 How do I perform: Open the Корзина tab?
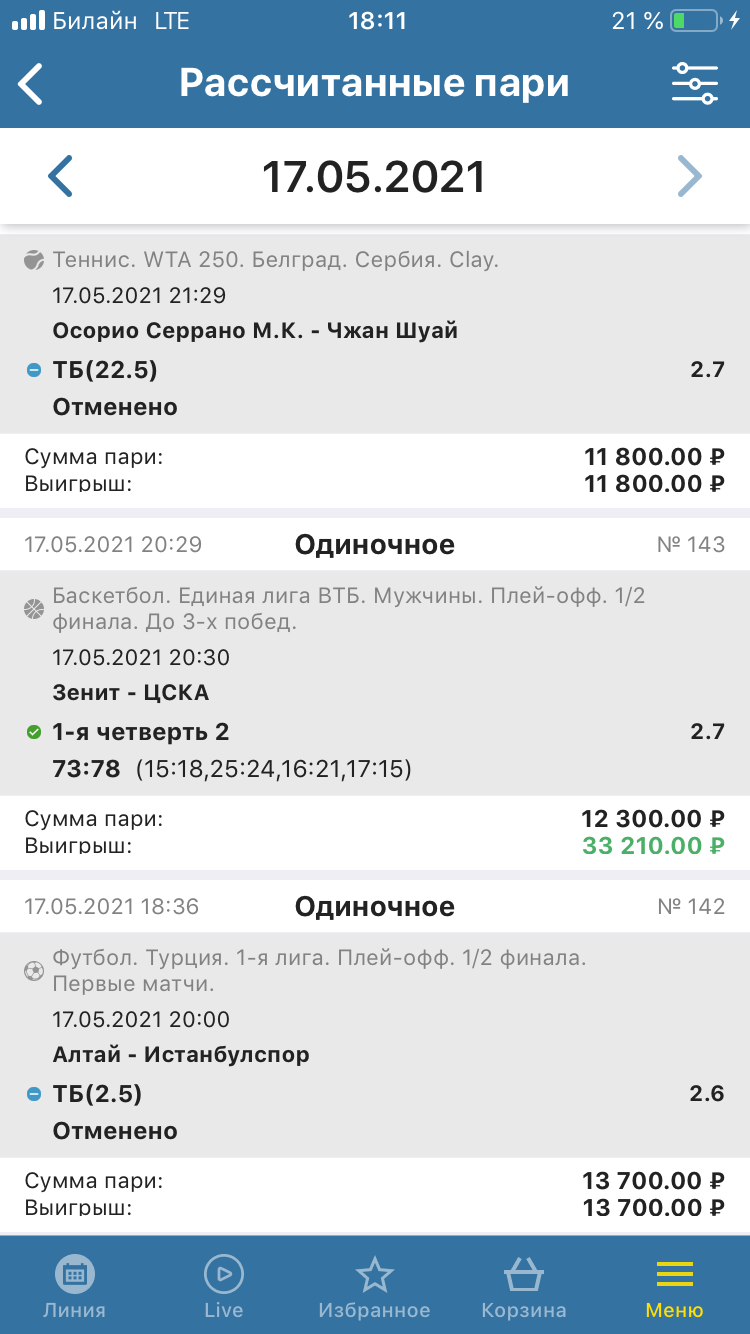(524, 1286)
